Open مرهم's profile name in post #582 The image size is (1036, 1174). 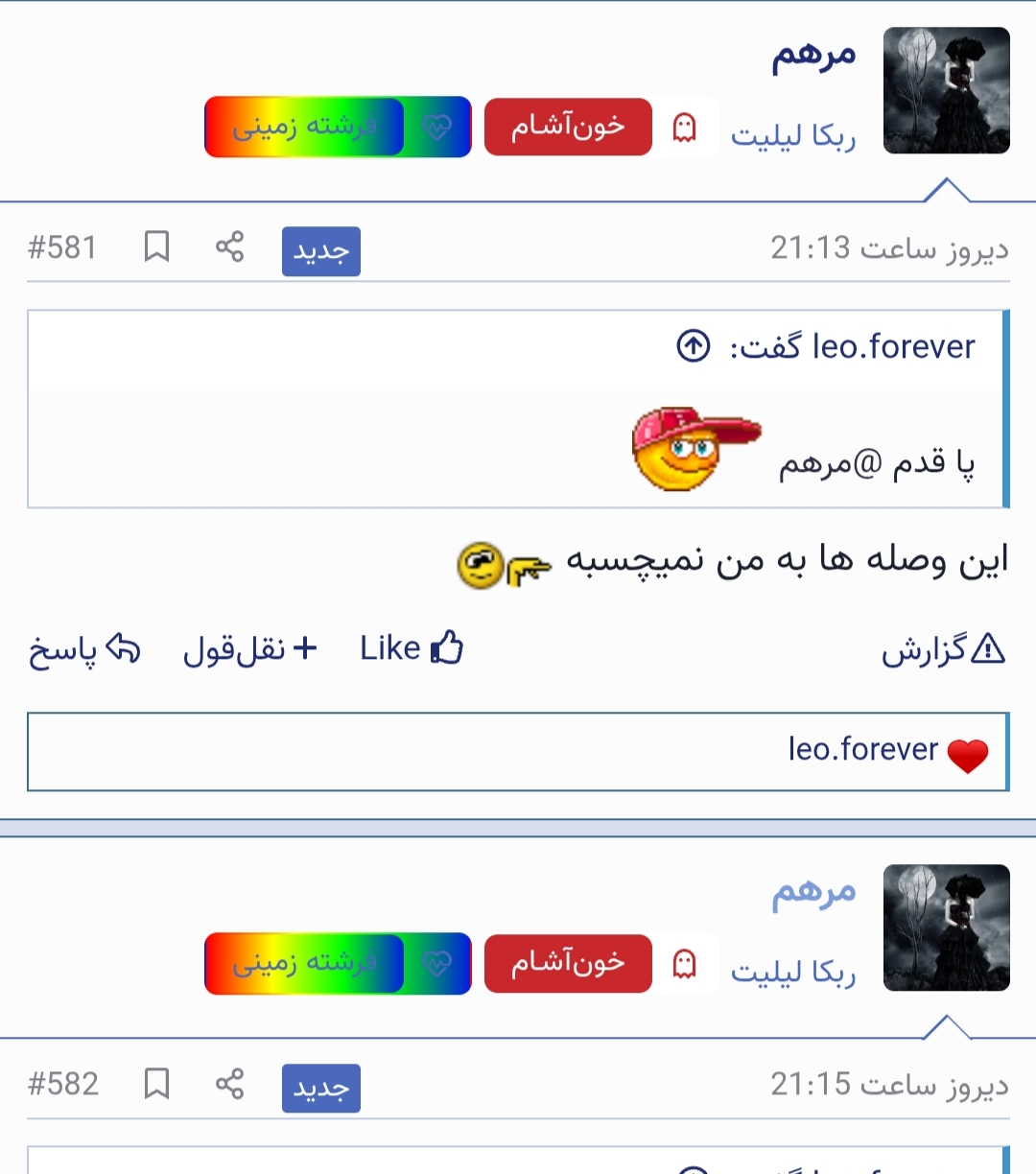813,892
